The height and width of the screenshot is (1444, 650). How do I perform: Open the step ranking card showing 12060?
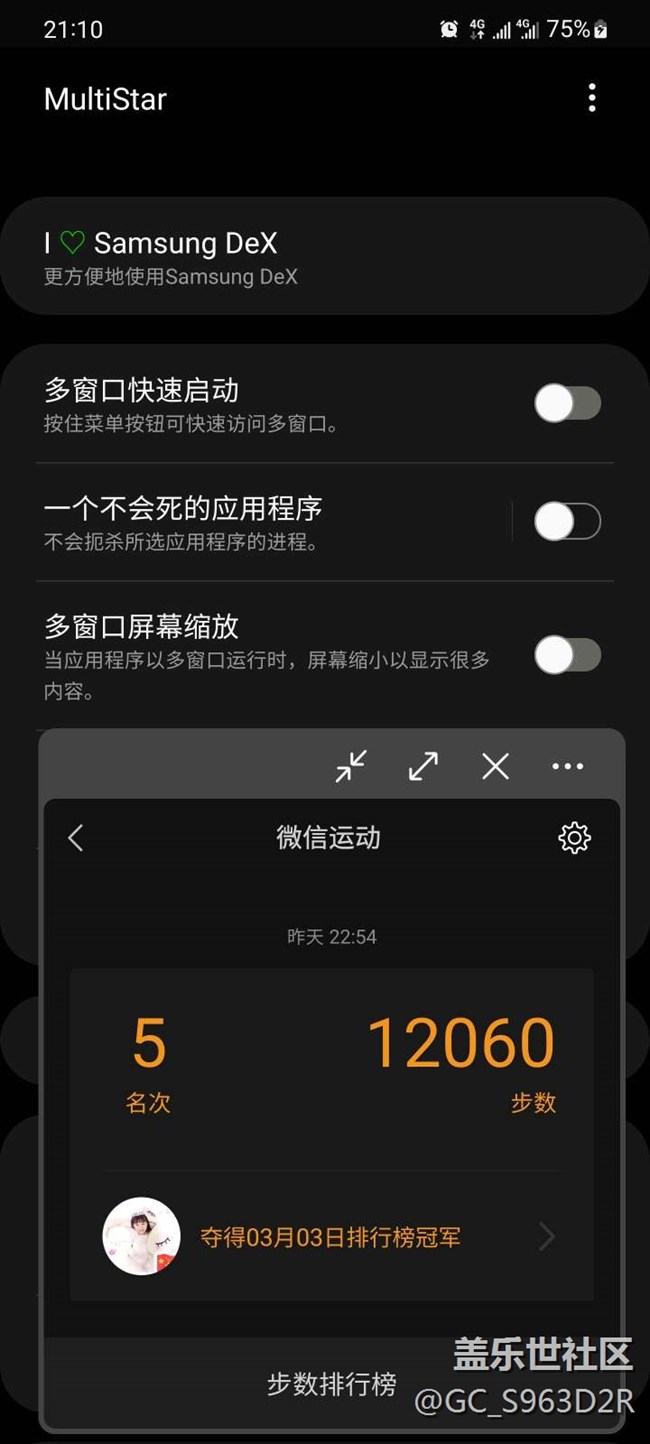point(331,1060)
